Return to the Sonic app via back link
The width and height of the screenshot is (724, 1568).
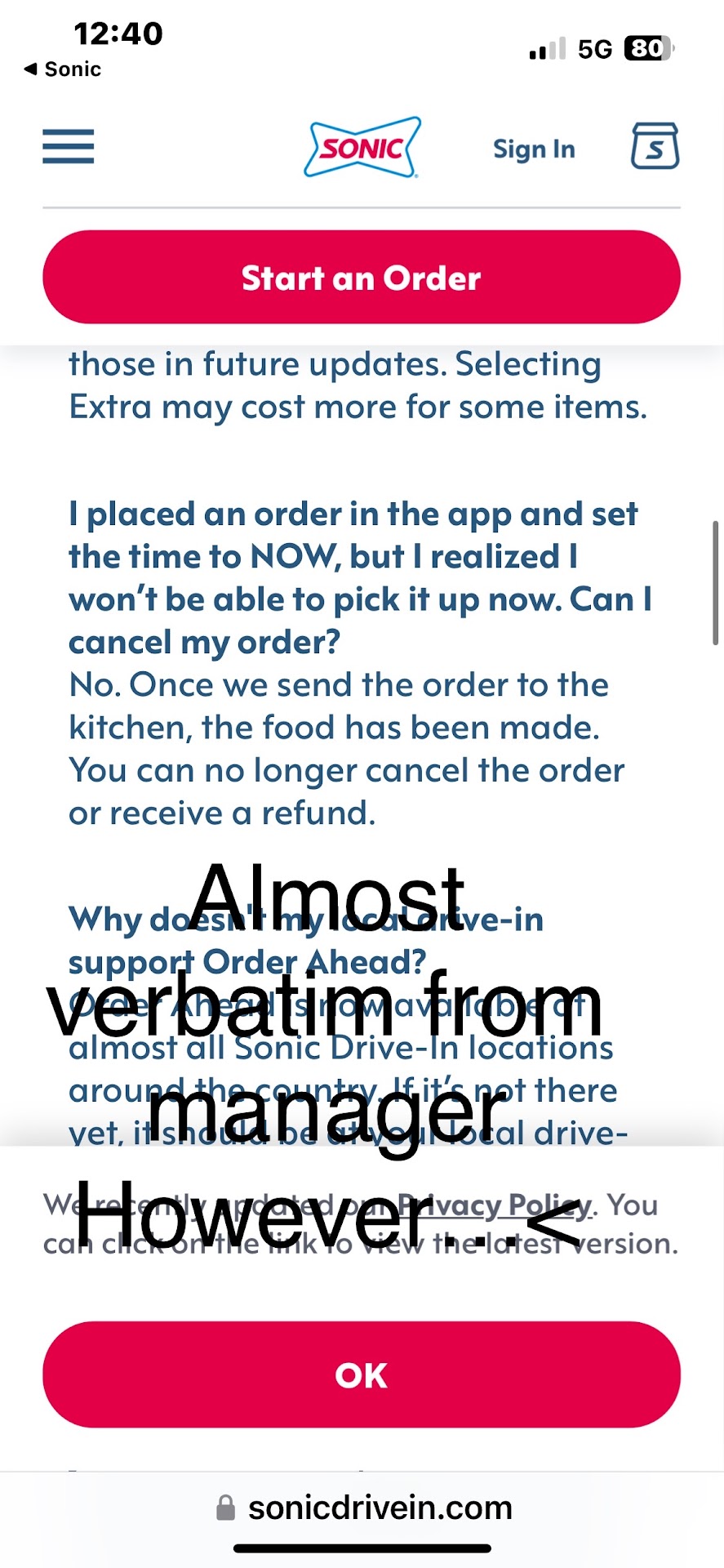64,69
